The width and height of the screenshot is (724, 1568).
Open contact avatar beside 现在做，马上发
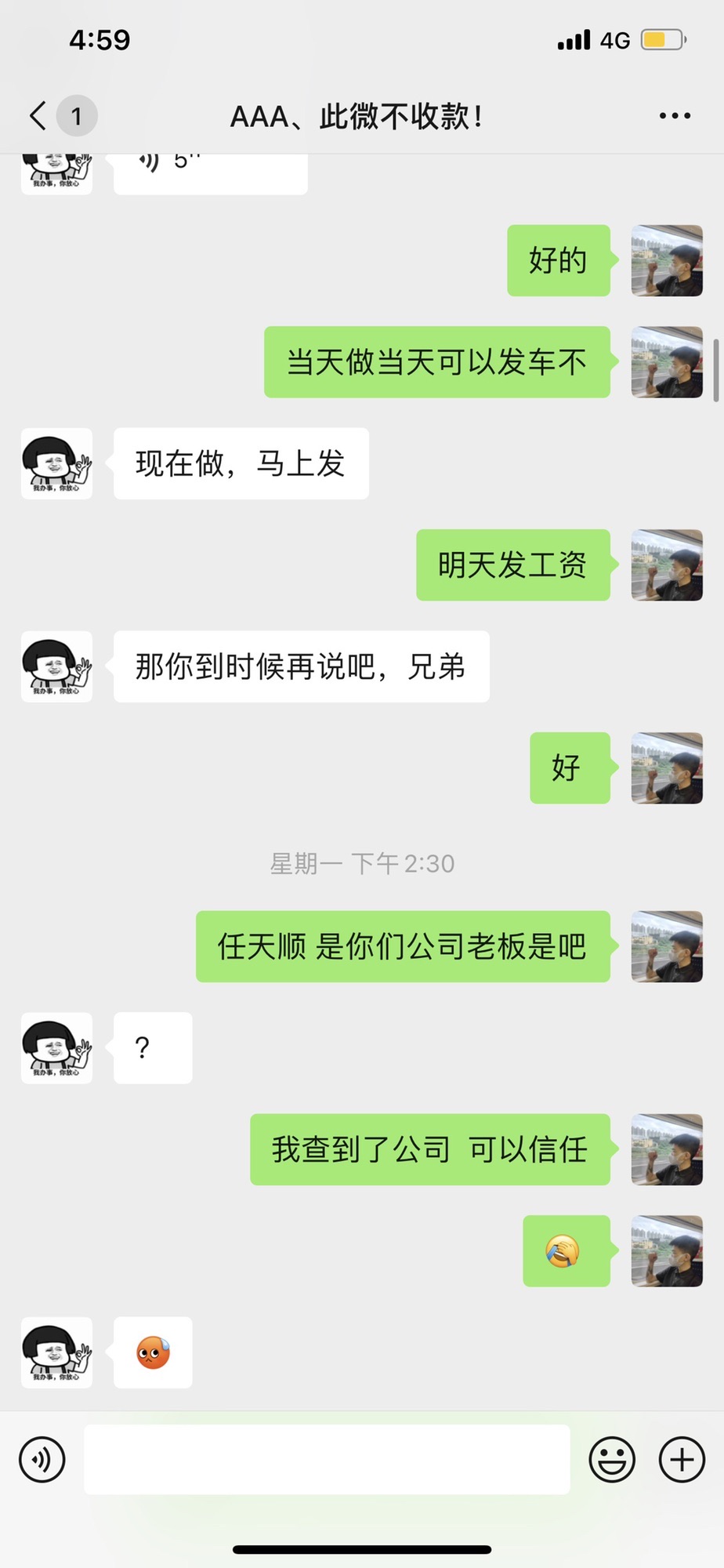(x=56, y=463)
